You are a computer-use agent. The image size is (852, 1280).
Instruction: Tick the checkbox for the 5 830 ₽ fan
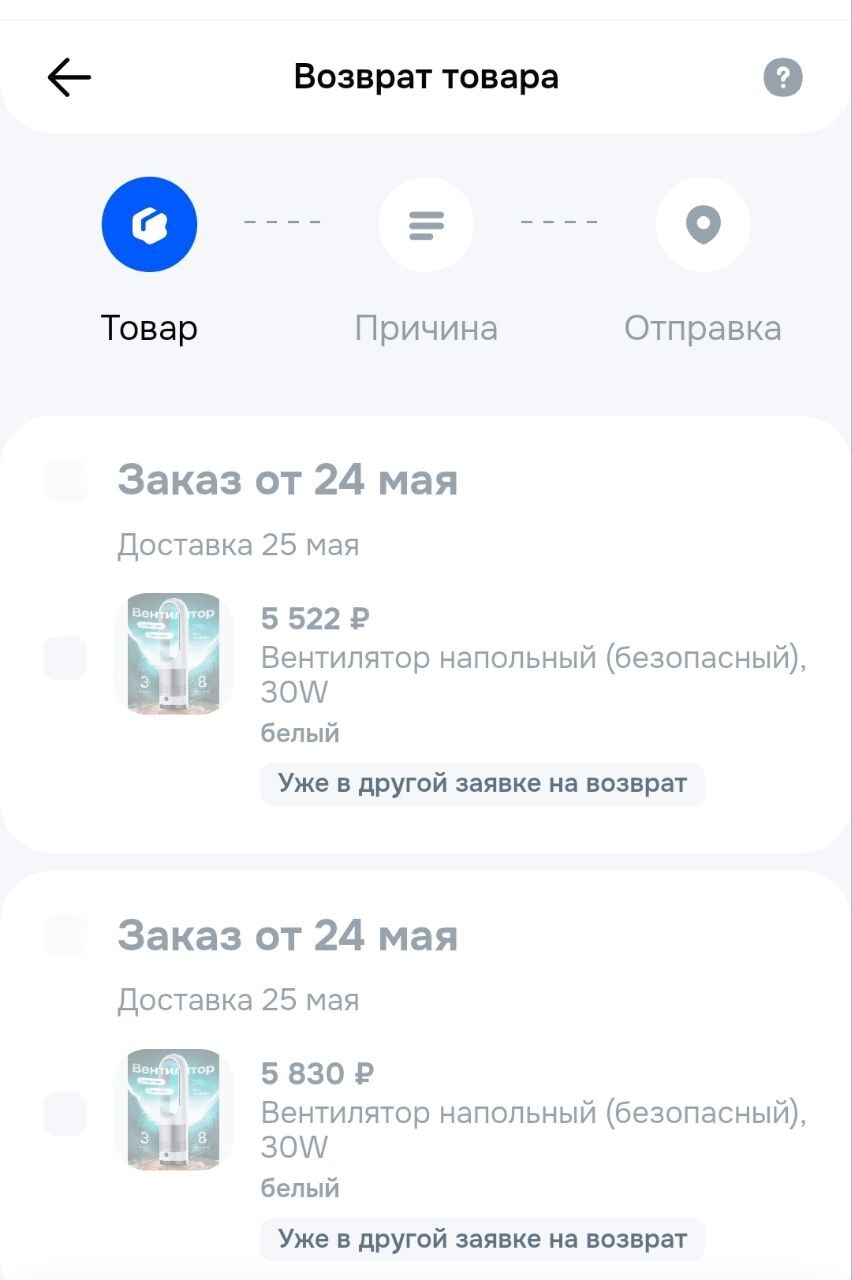[x=65, y=1113]
